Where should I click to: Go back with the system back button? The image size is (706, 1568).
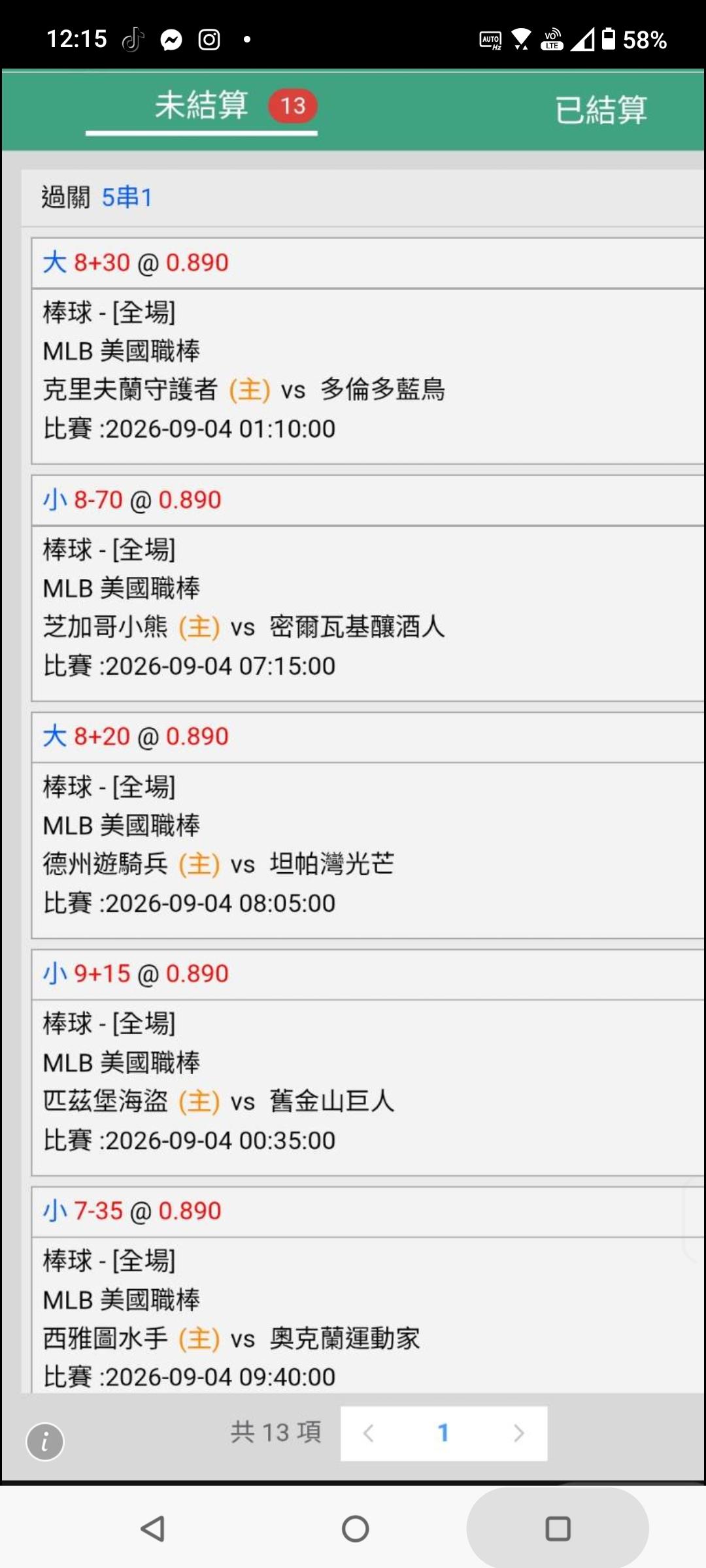pyautogui.click(x=153, y=1528)
